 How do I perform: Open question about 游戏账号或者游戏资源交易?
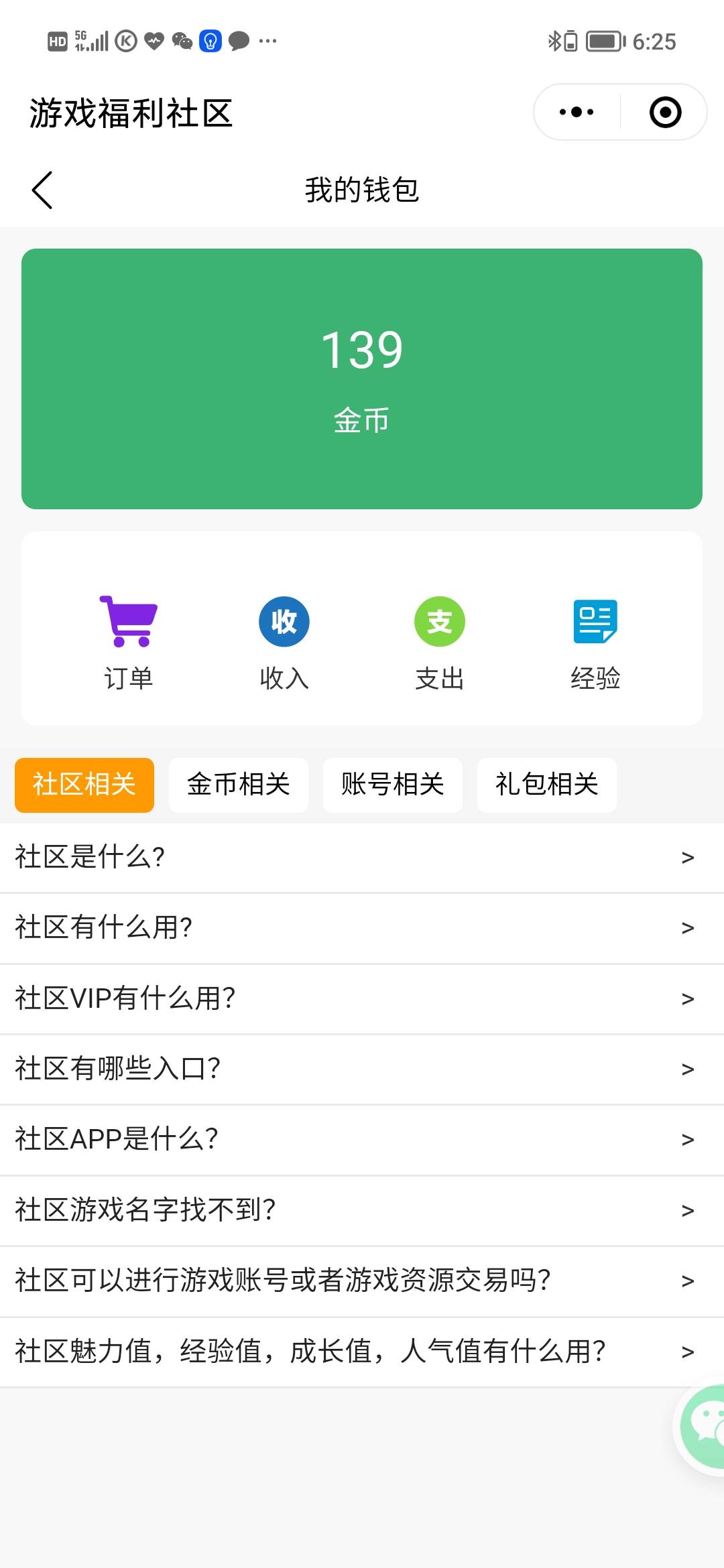click(x=362, y=1281)
